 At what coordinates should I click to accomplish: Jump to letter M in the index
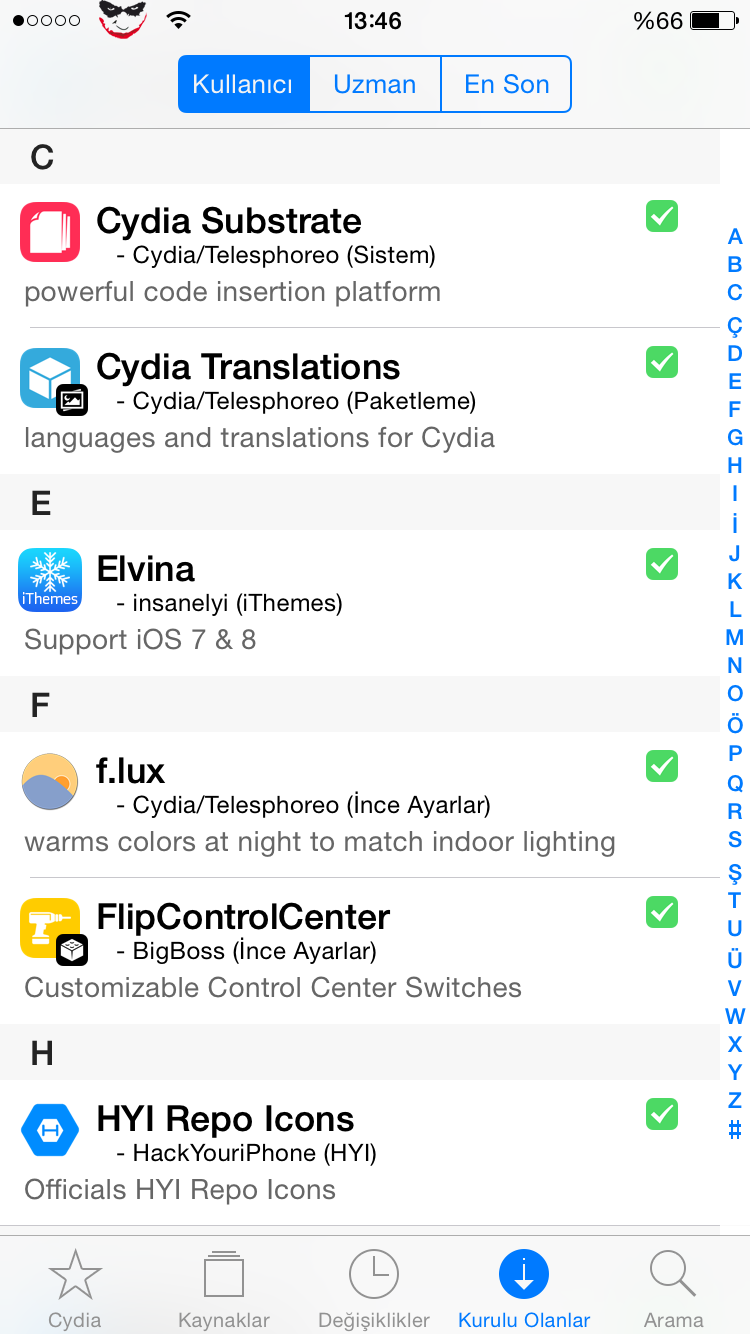click(x=735, y=638)
